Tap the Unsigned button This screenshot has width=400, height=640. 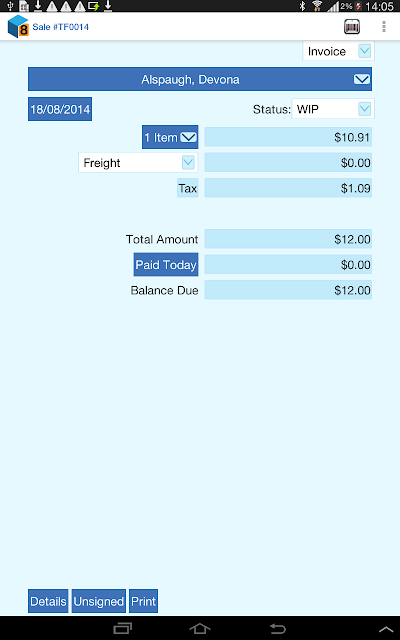(x=99, y=601)
